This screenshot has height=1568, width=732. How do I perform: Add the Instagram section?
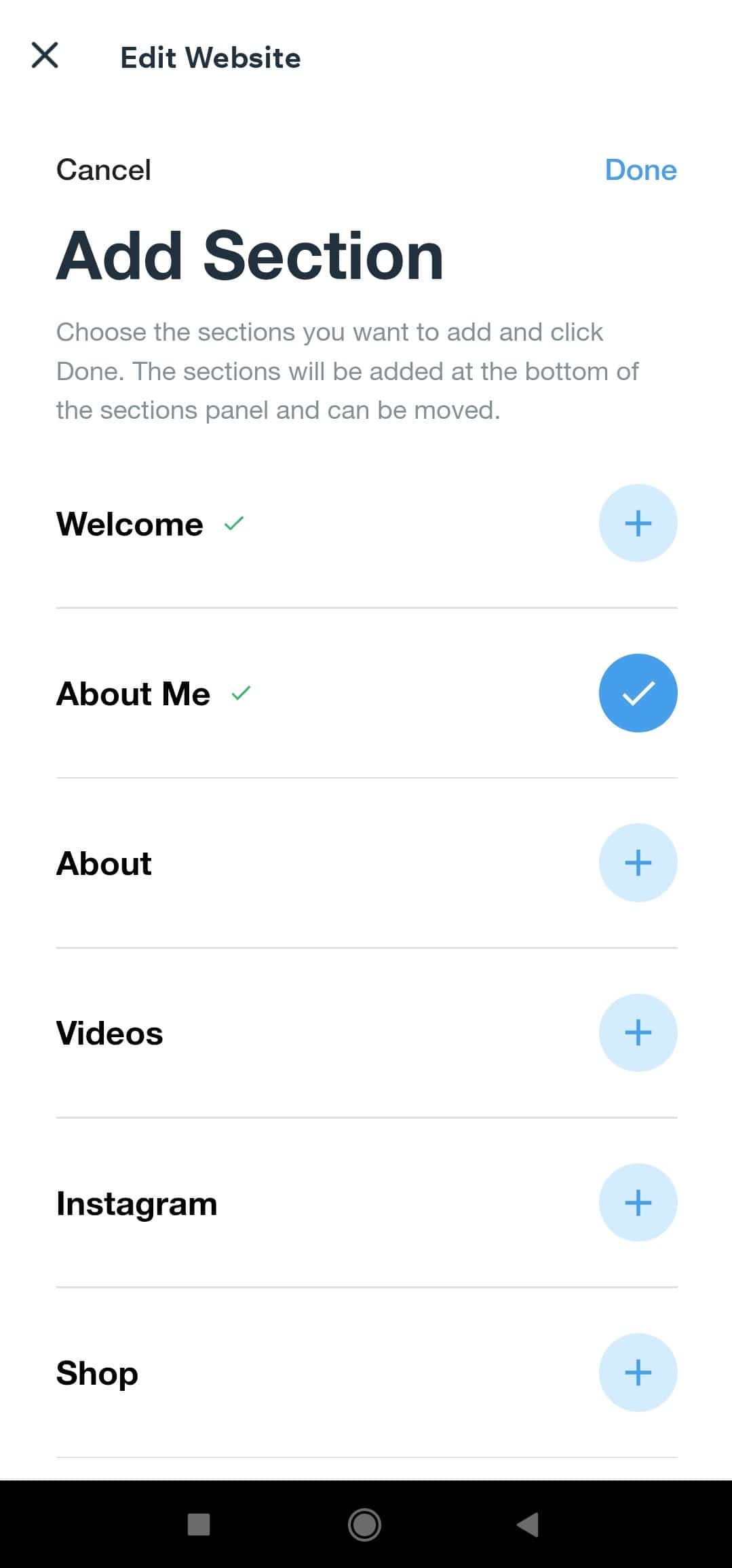638,1203
